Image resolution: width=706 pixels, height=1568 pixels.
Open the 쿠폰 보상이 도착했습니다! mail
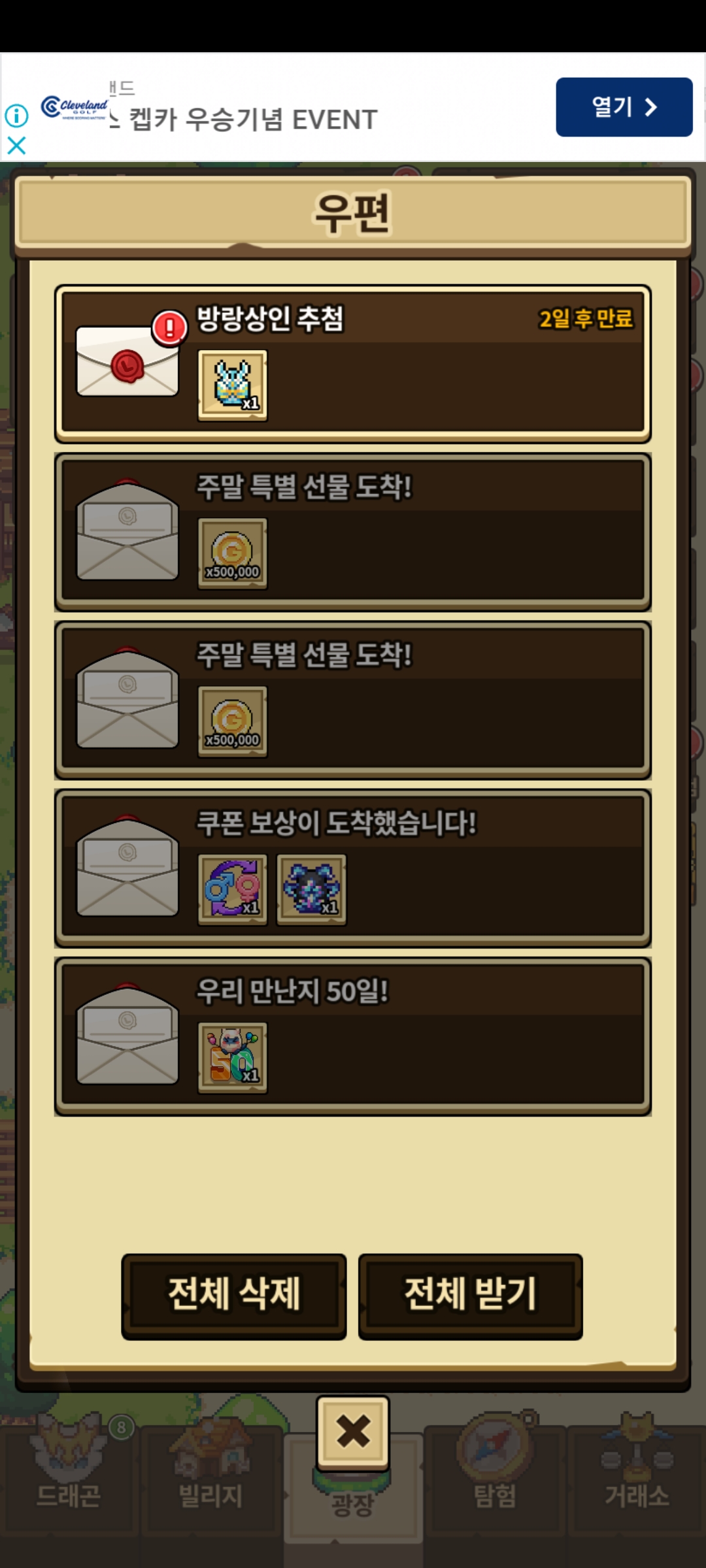pyautogui.click(x=353, y=868)
